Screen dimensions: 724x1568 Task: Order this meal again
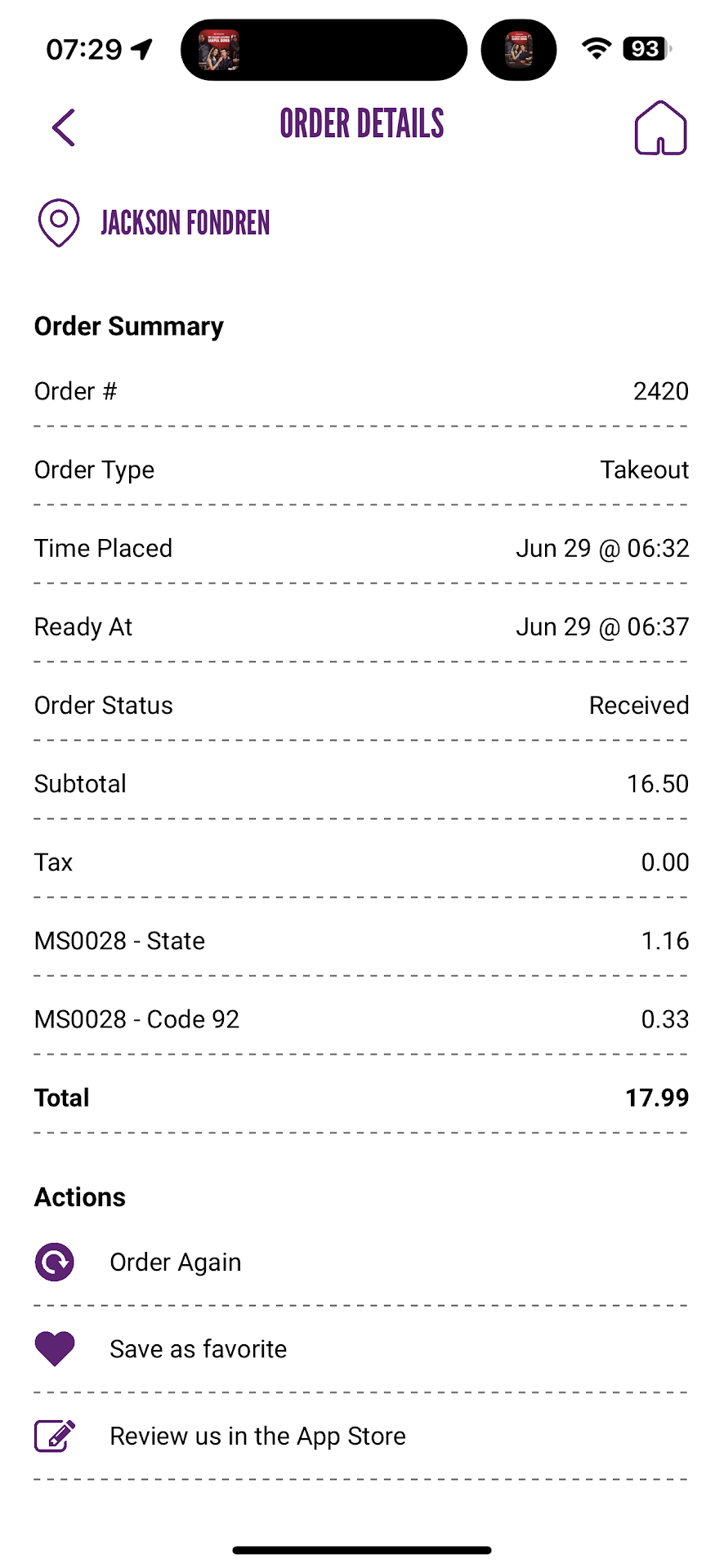tap(175, 1262)
